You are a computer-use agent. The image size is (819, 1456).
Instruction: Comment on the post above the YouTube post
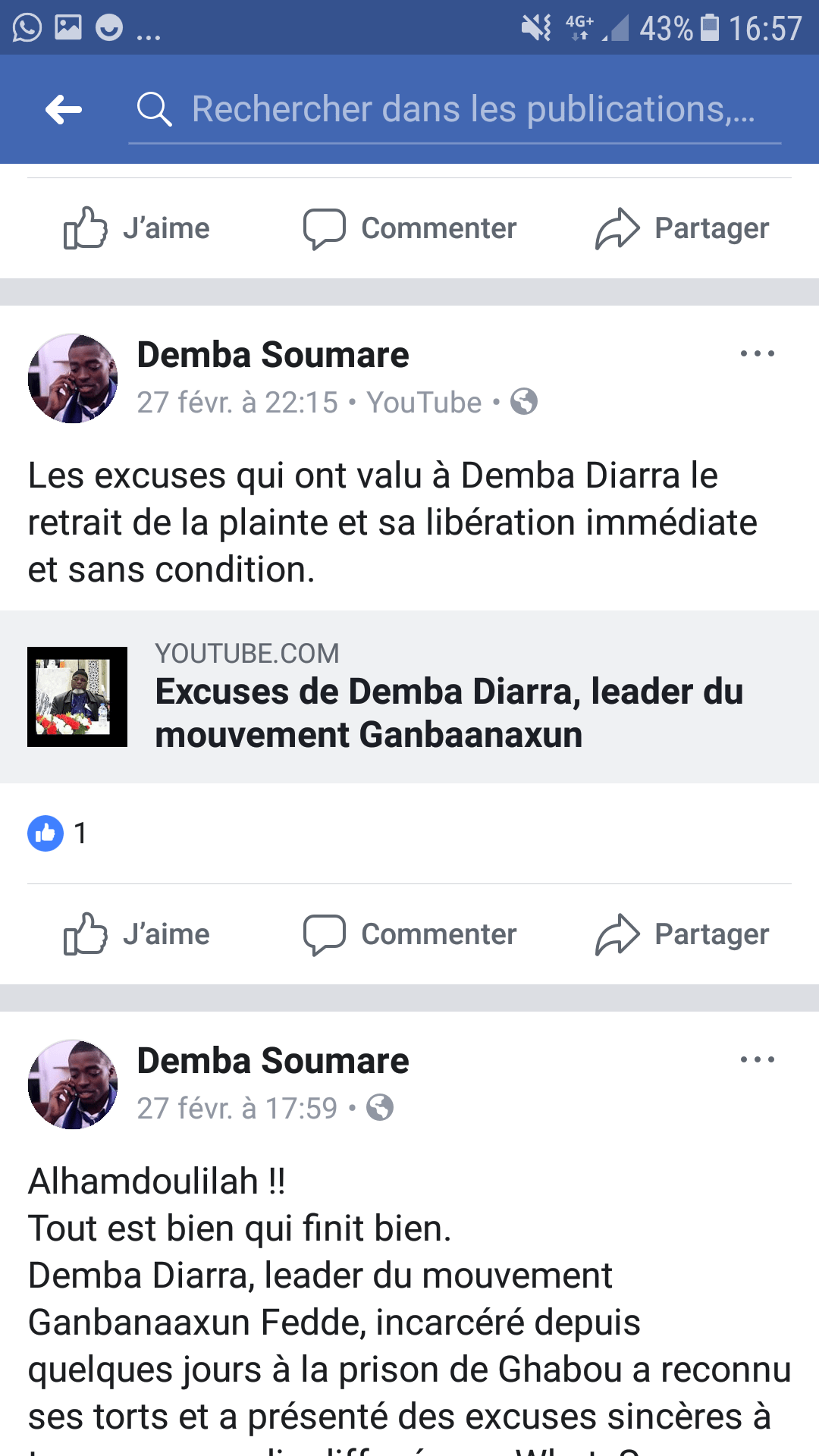(x=409, y=228)
